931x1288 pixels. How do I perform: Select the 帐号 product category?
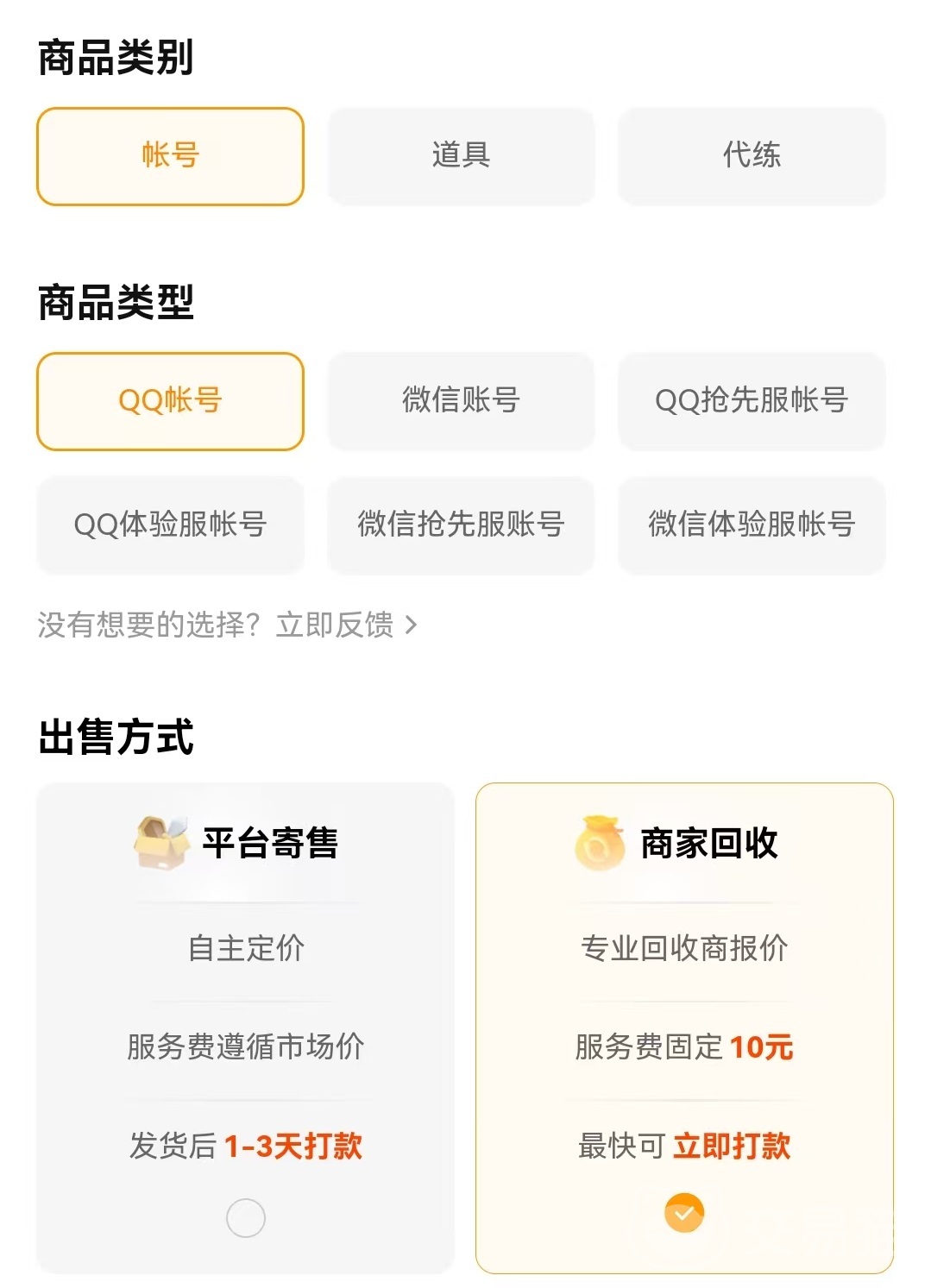170,156
